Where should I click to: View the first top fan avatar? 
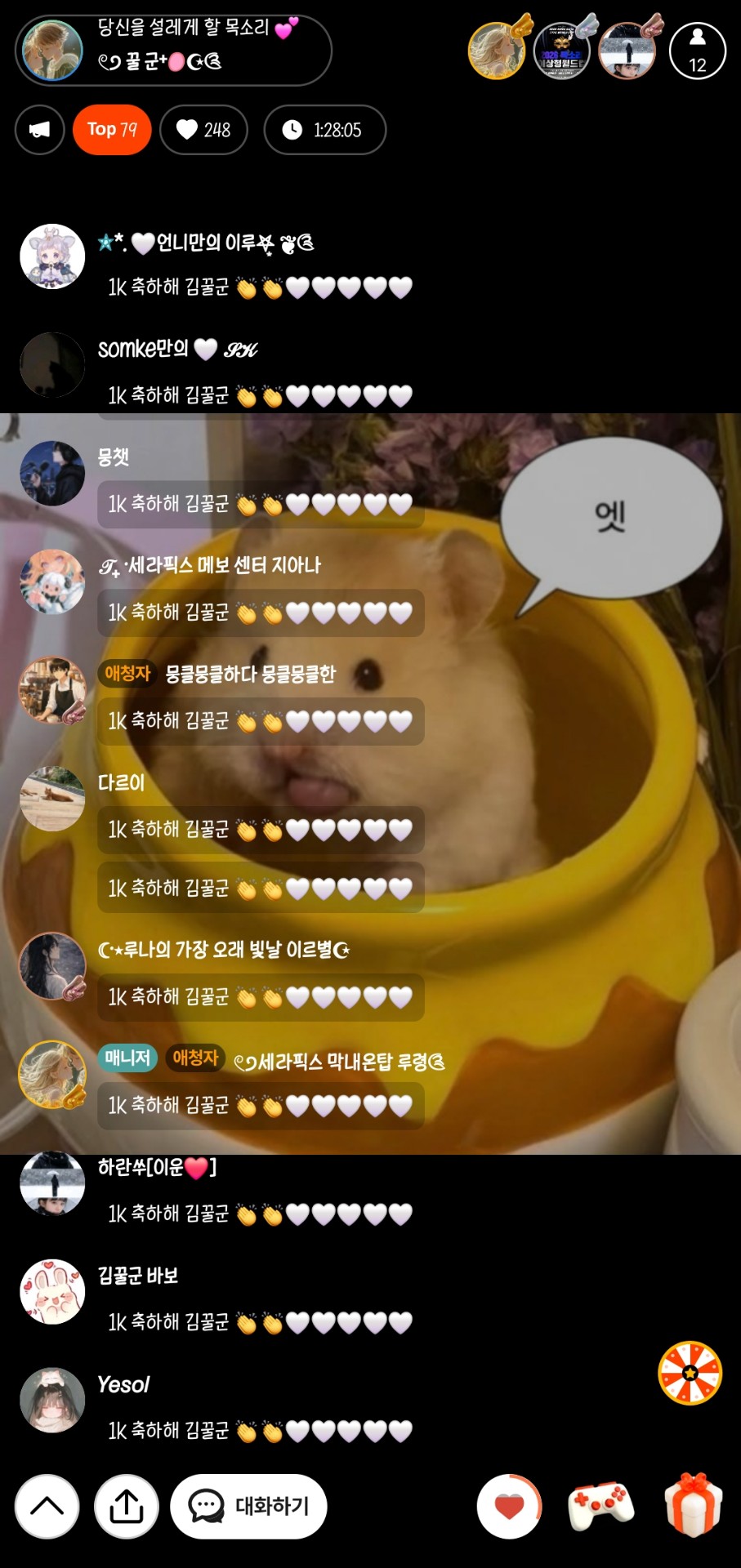pos(497,51)
